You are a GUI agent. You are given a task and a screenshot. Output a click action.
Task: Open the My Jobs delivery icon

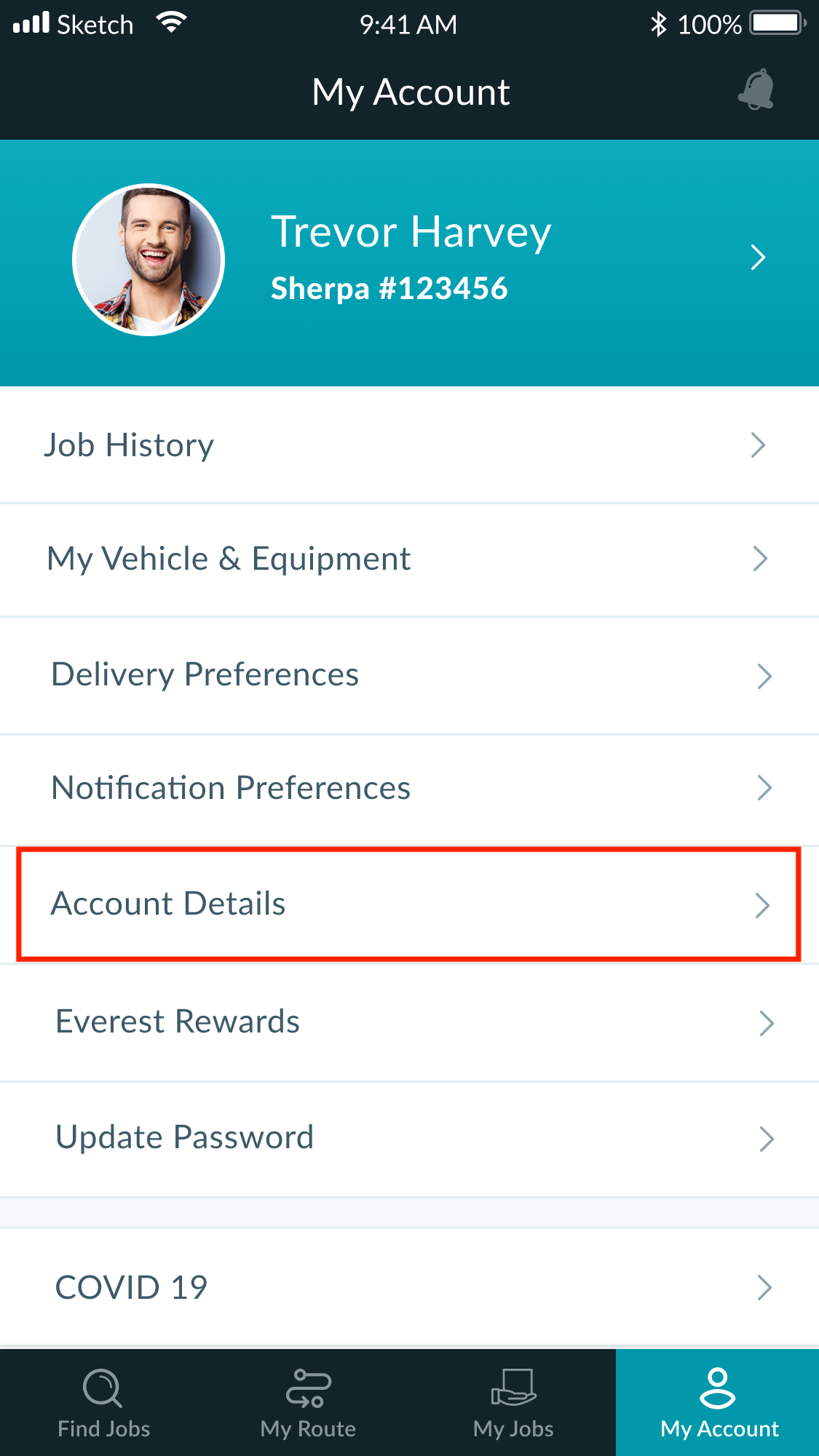click(x=512, y=1388)
